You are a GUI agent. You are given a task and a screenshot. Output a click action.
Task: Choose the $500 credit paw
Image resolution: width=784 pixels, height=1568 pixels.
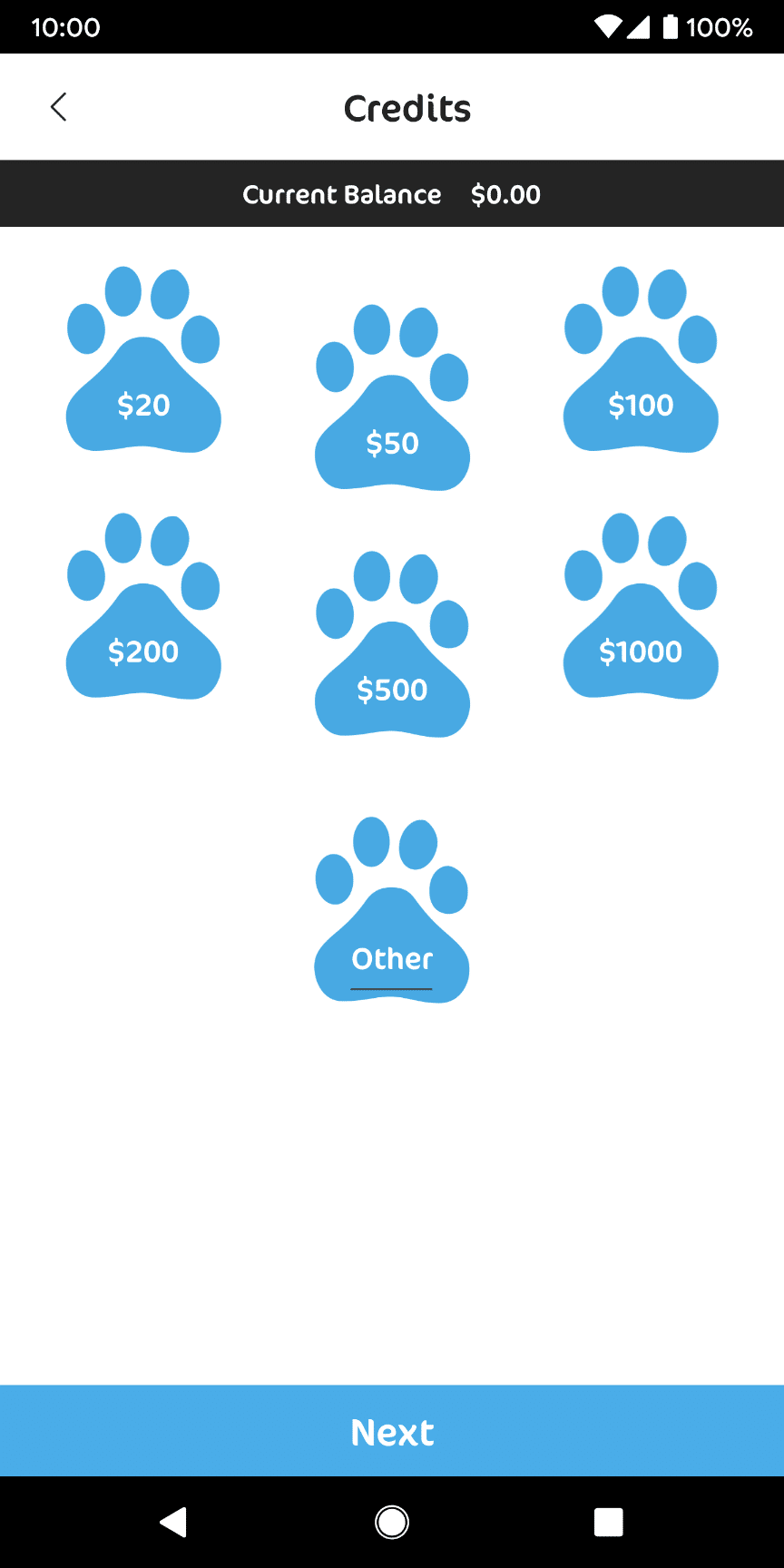click(x=392, y=644)
